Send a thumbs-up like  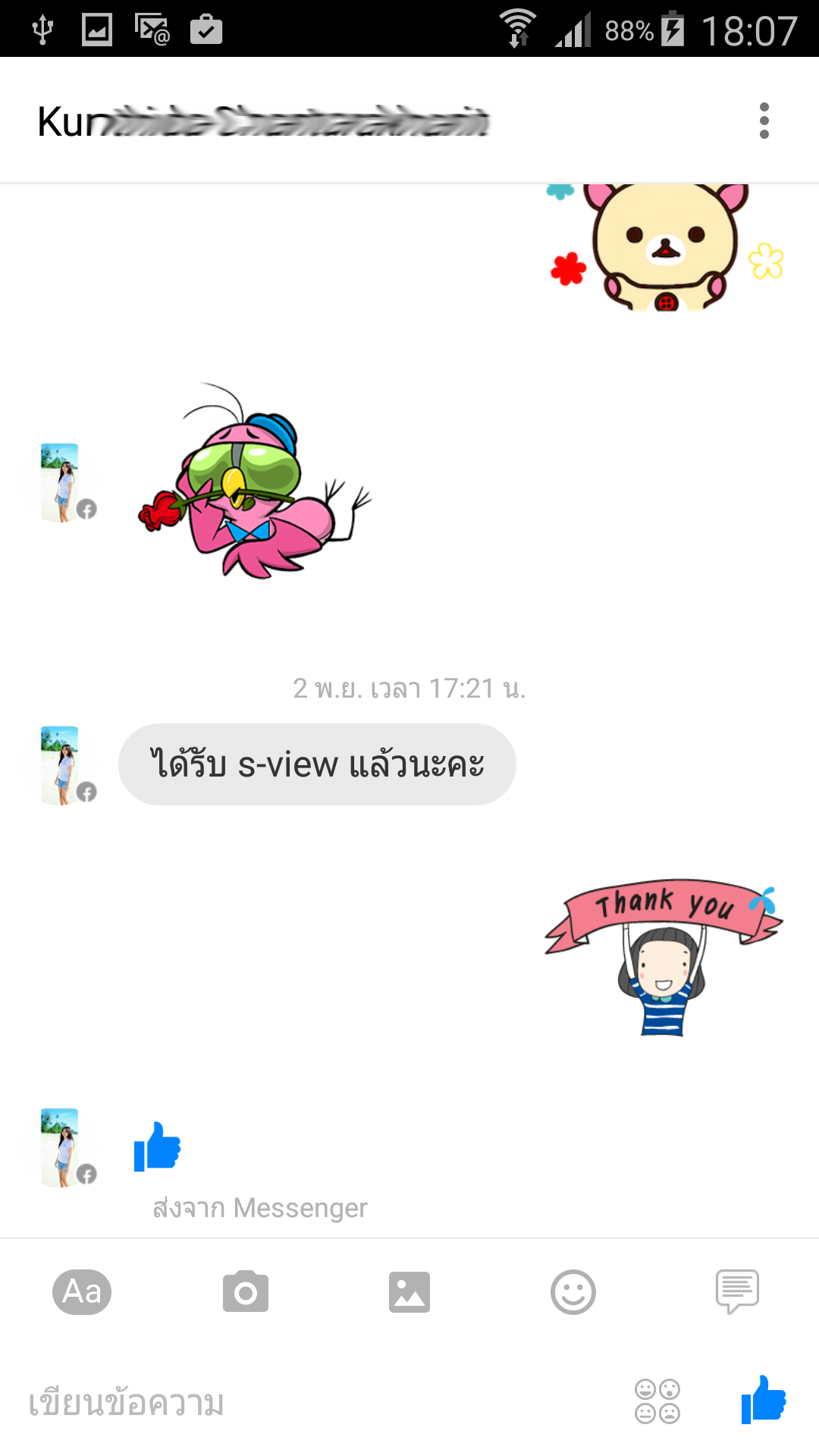pyautogui.click(x=764, y=1400)
